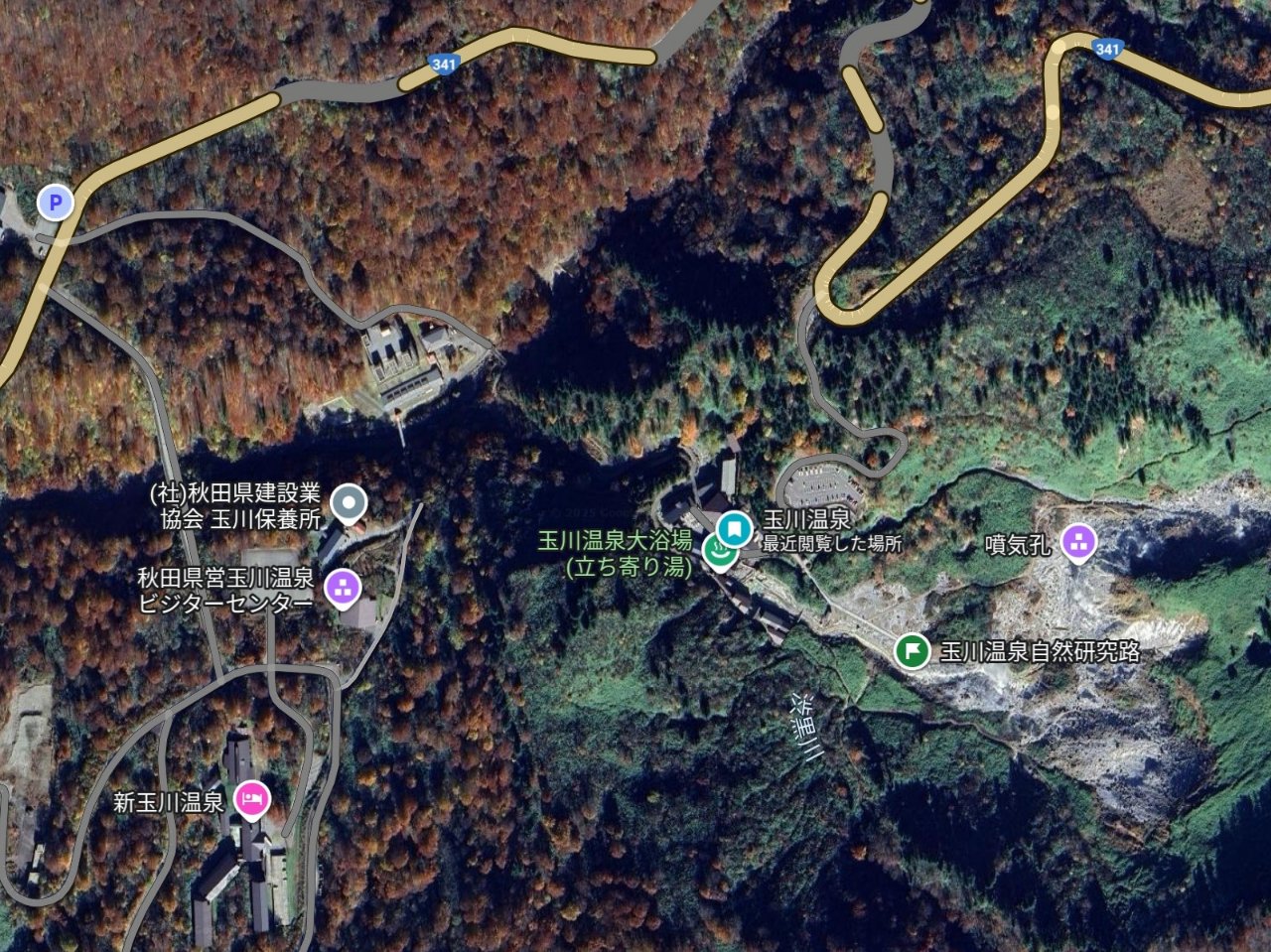Open 新玉川温泉 hotel marker
The image size is (1271, 952).
(x=251, y=800)
